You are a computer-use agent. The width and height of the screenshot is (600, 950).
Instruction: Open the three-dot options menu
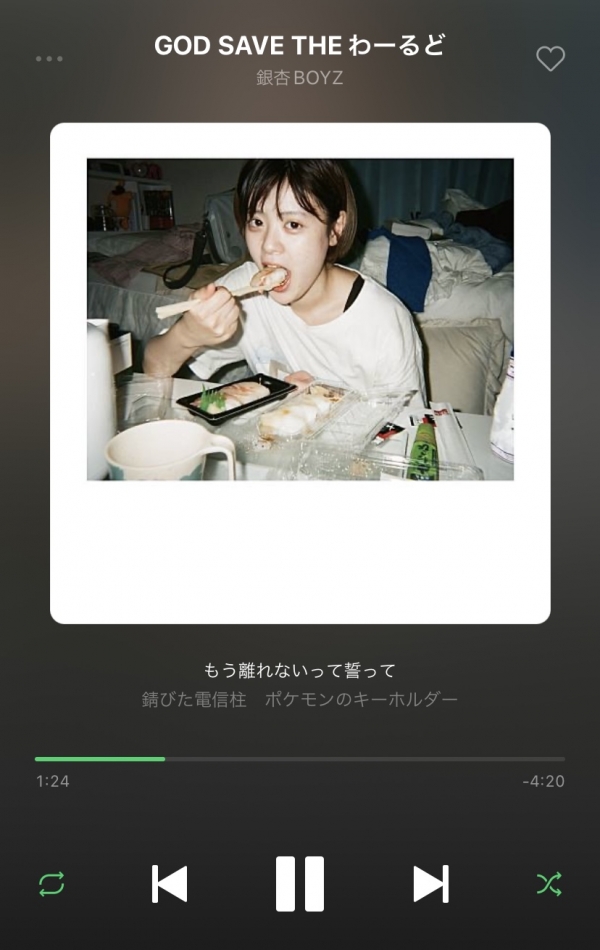coord(49,59)
